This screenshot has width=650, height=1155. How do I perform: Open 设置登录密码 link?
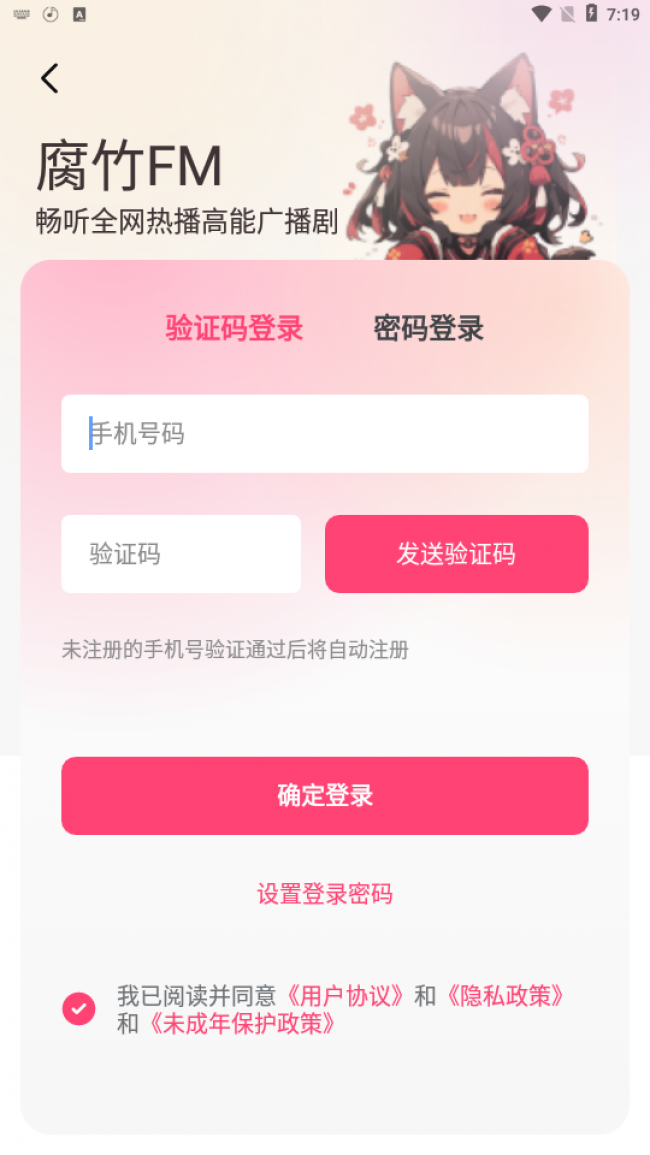(x=324, y=894)
